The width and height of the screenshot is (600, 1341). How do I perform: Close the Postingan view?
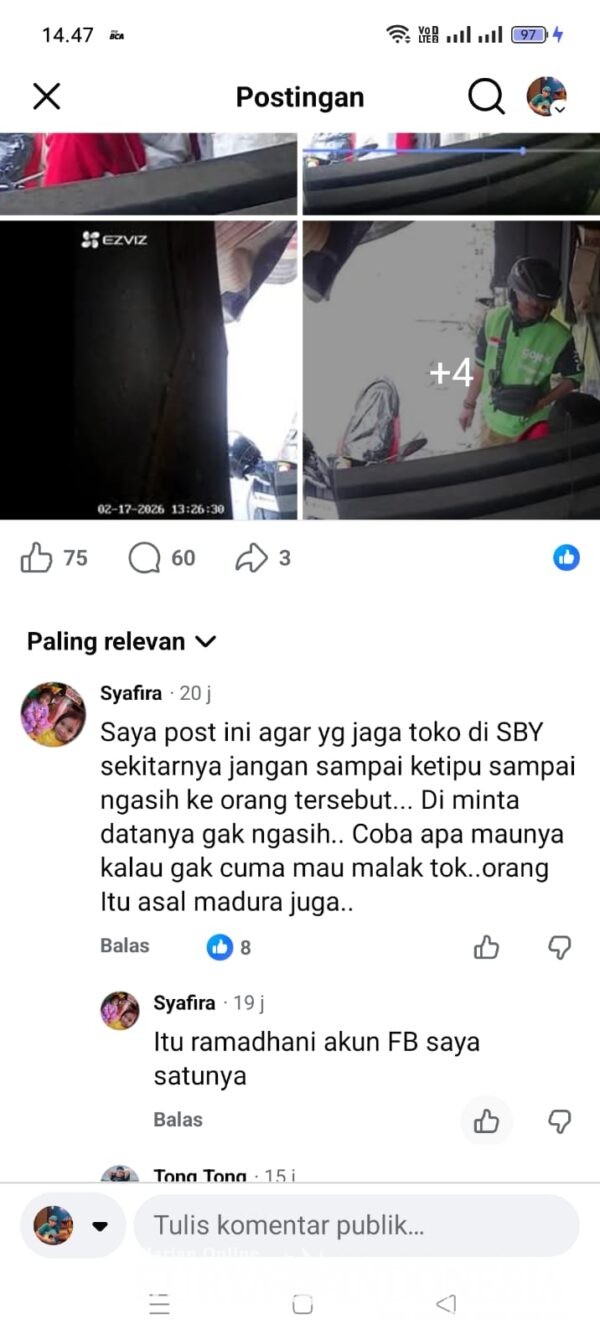click(47, 97)
